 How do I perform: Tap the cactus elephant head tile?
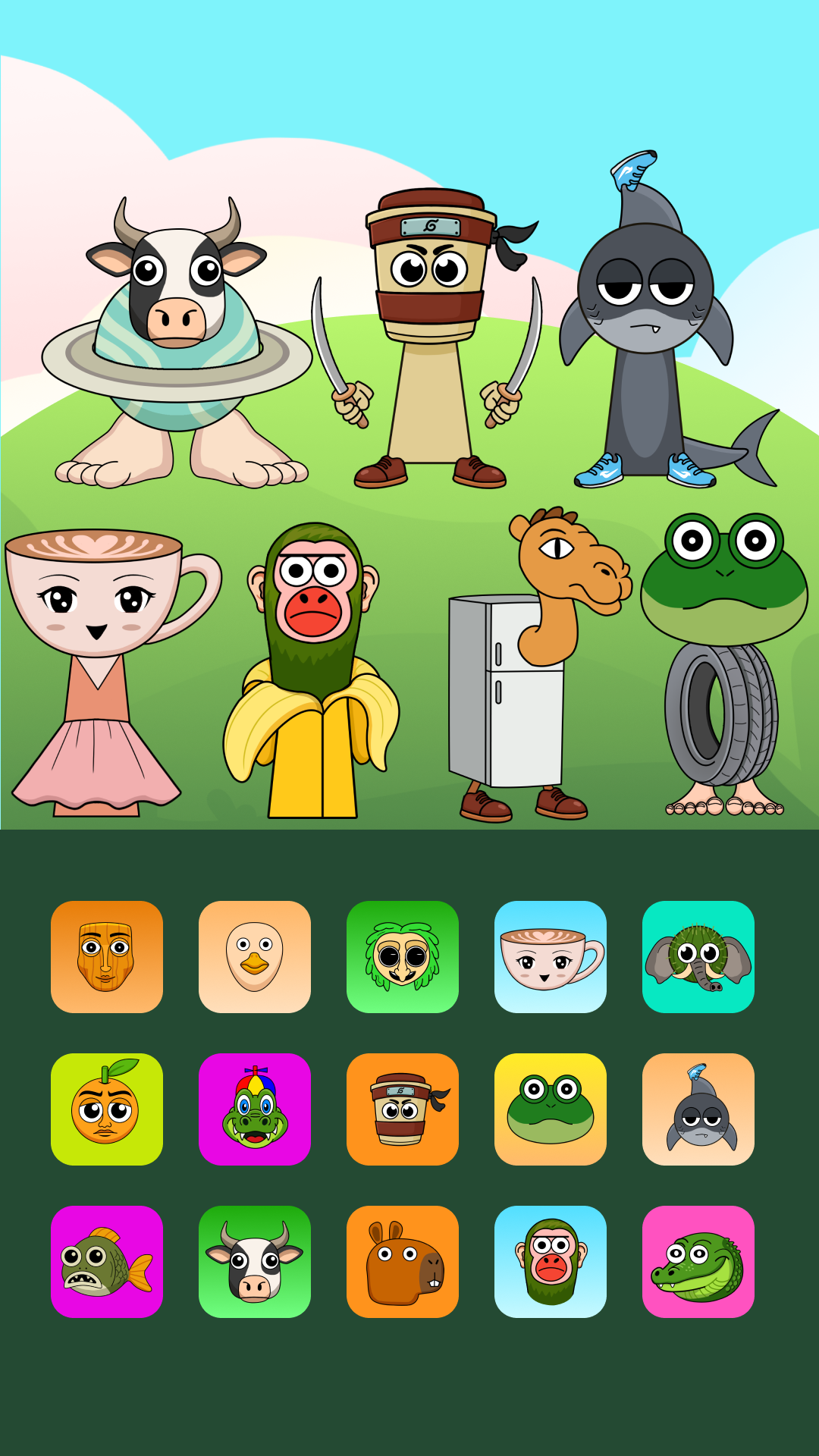(x=698, y=957)
